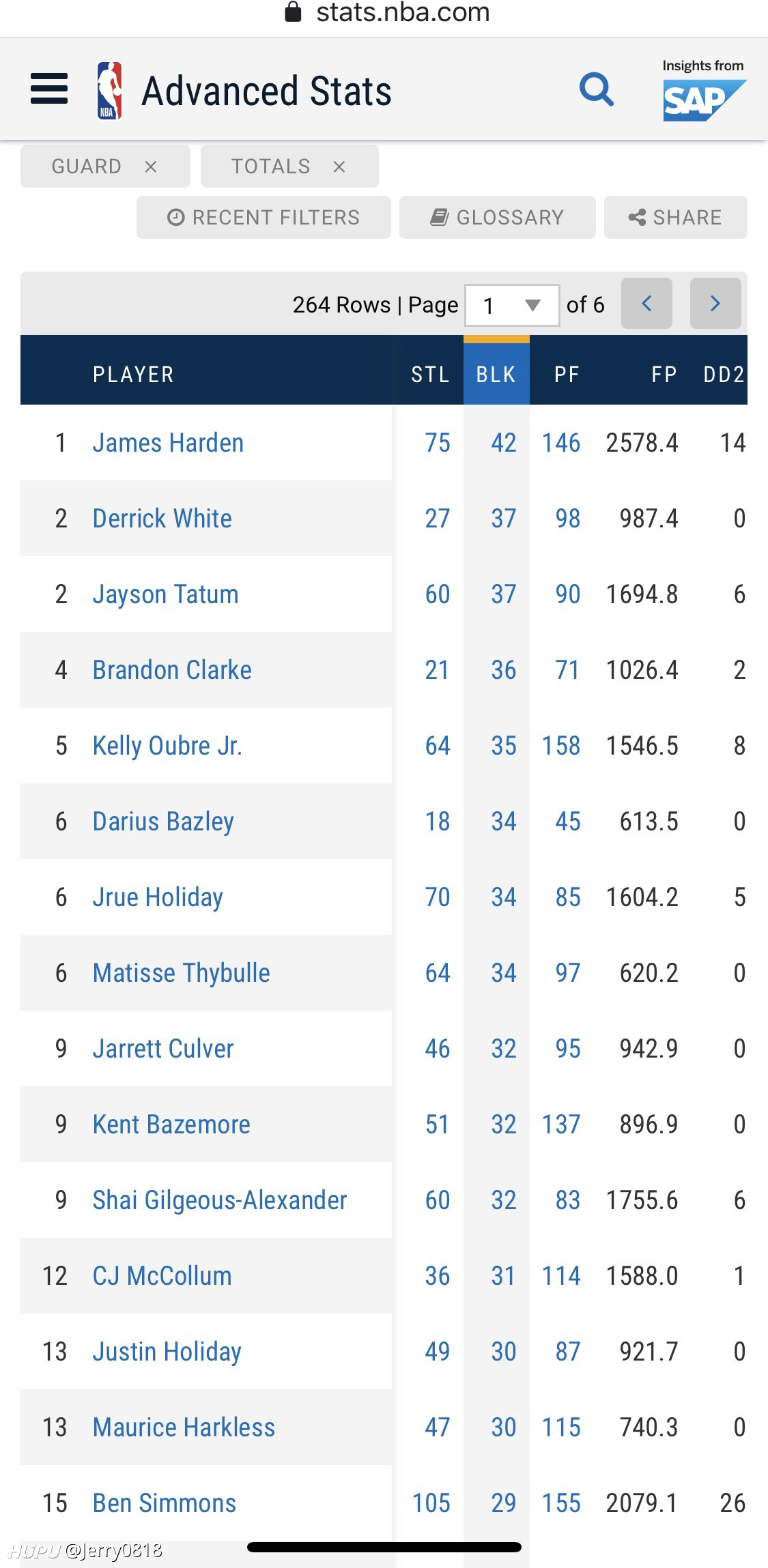Tap the Share button

pyautogui.click(x=675, y=218)
